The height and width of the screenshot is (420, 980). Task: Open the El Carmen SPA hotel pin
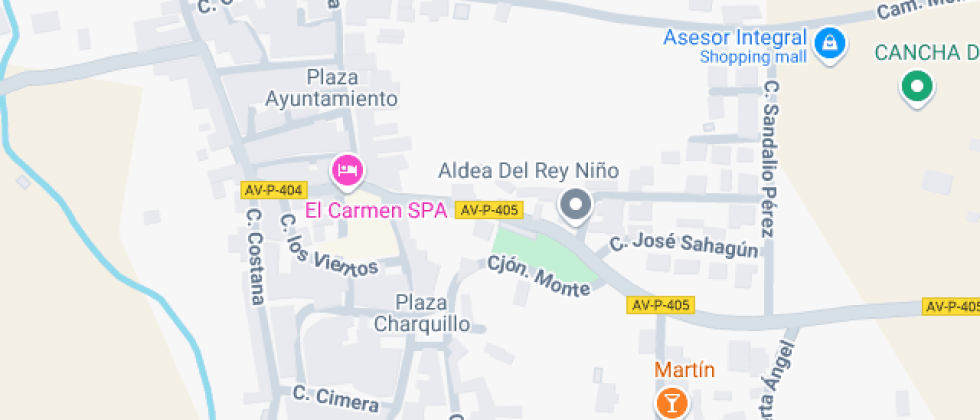(x=346, y=170)
